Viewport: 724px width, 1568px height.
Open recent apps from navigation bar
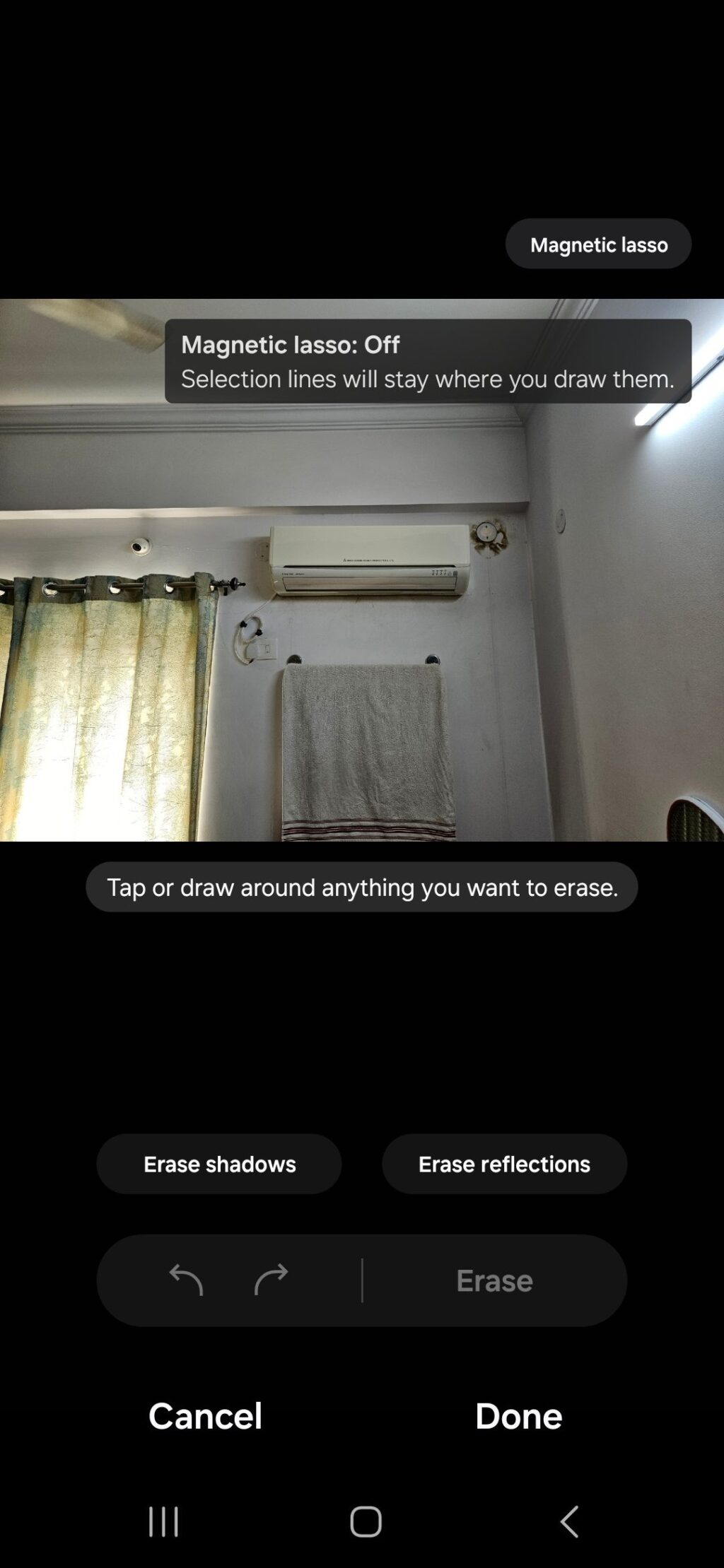click(x=163, y=1521)
